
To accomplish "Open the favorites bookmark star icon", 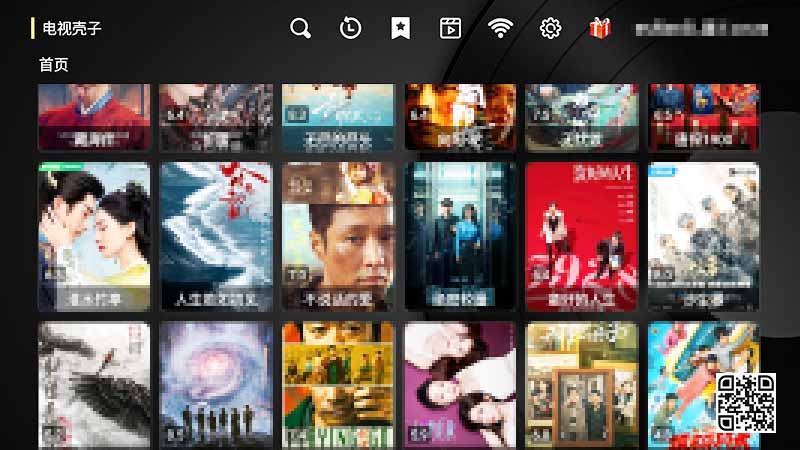I will point(400,28).
